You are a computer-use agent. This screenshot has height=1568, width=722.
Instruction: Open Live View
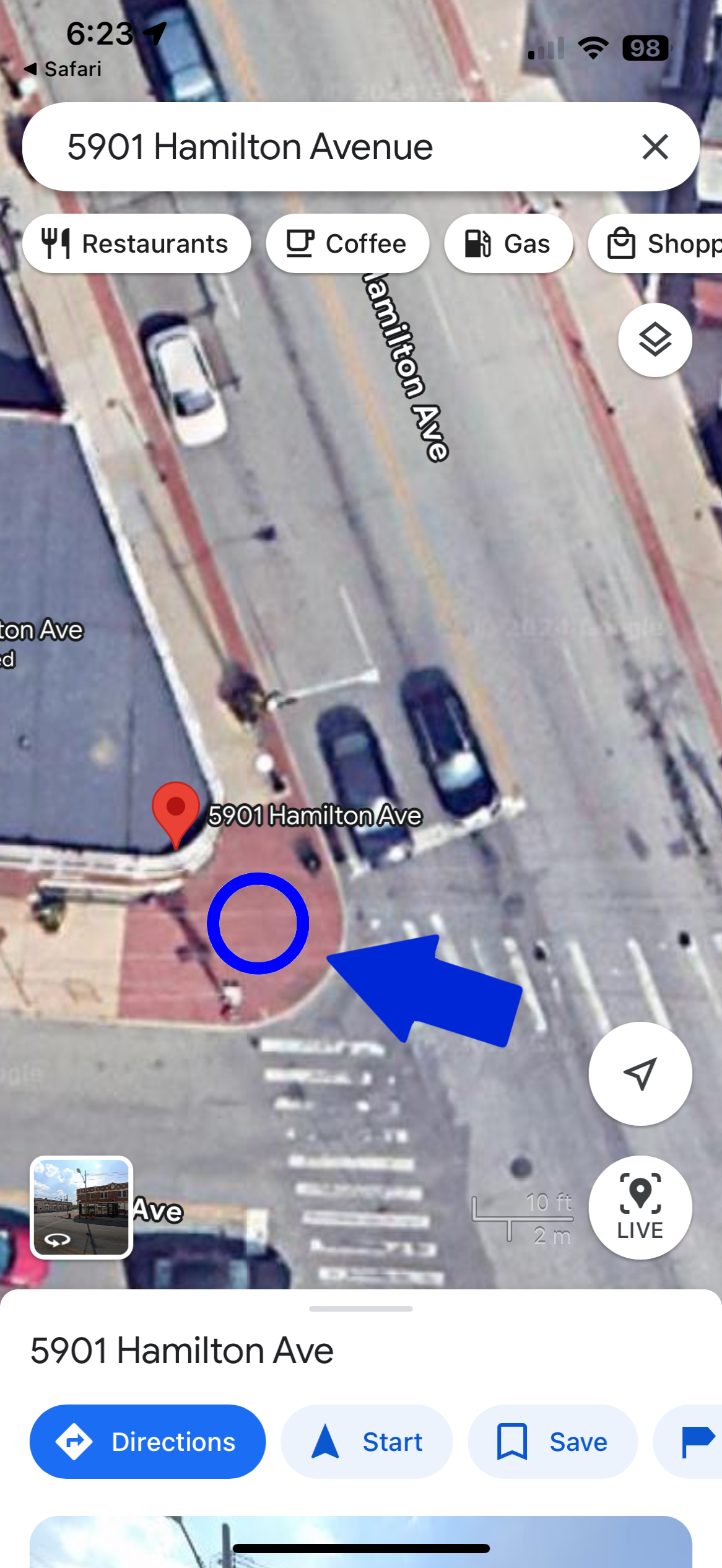point(640,1208)
